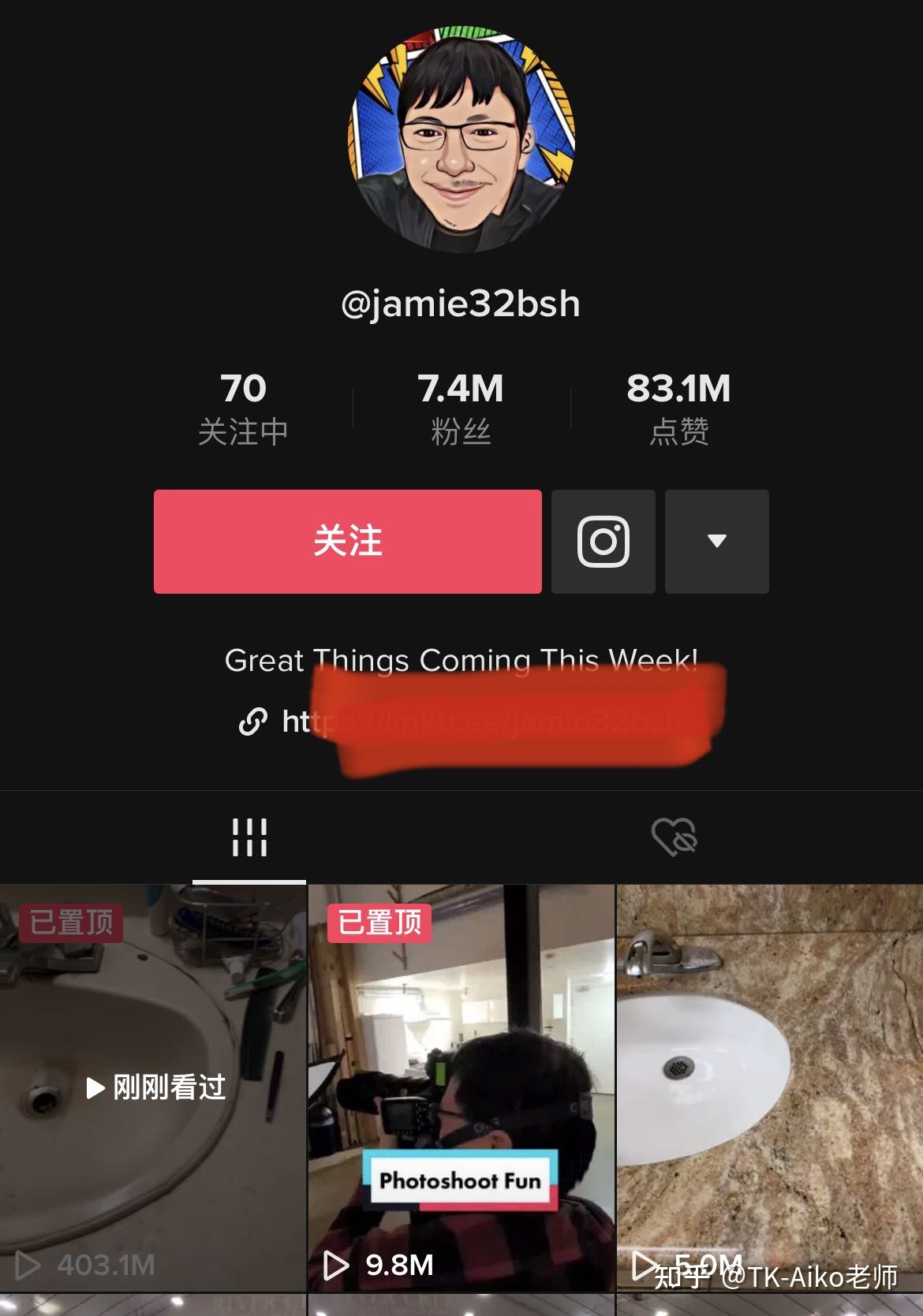Open the marble sink video
Image resolution: width=923 pixels, height=1316 pixels.
(769, 1088)
